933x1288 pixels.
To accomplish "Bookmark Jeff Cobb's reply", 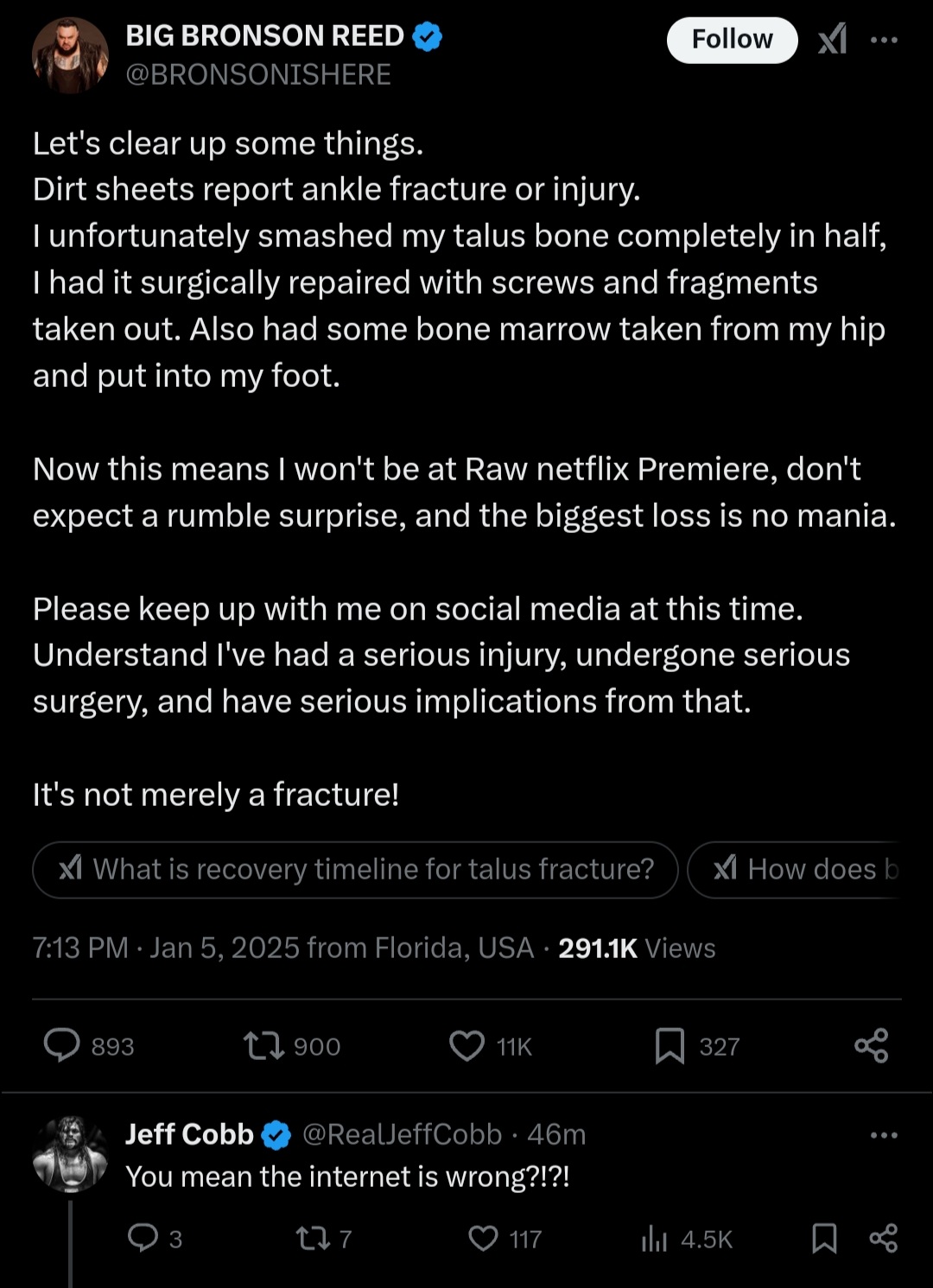I will [824, 1239].
